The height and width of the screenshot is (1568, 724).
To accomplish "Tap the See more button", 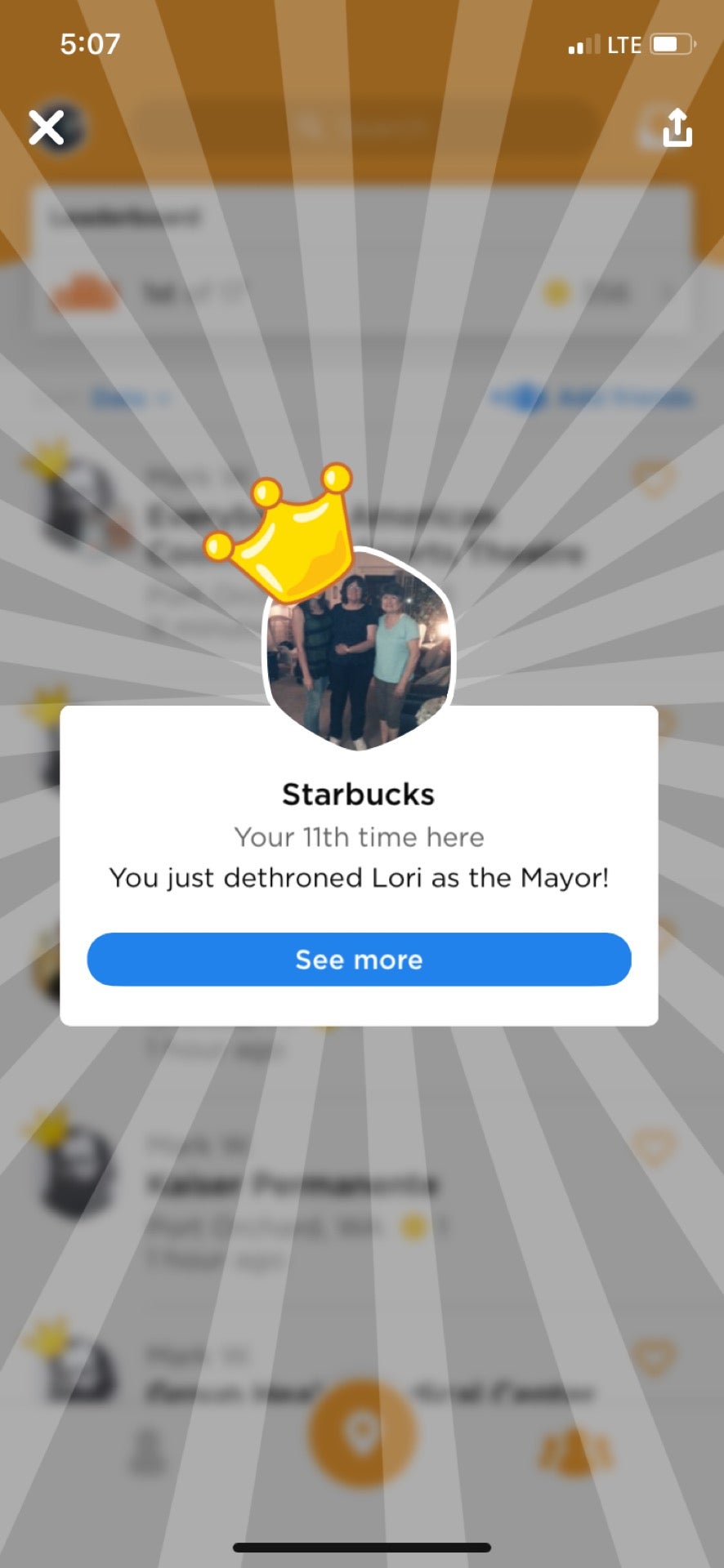I will click(359, 959).
